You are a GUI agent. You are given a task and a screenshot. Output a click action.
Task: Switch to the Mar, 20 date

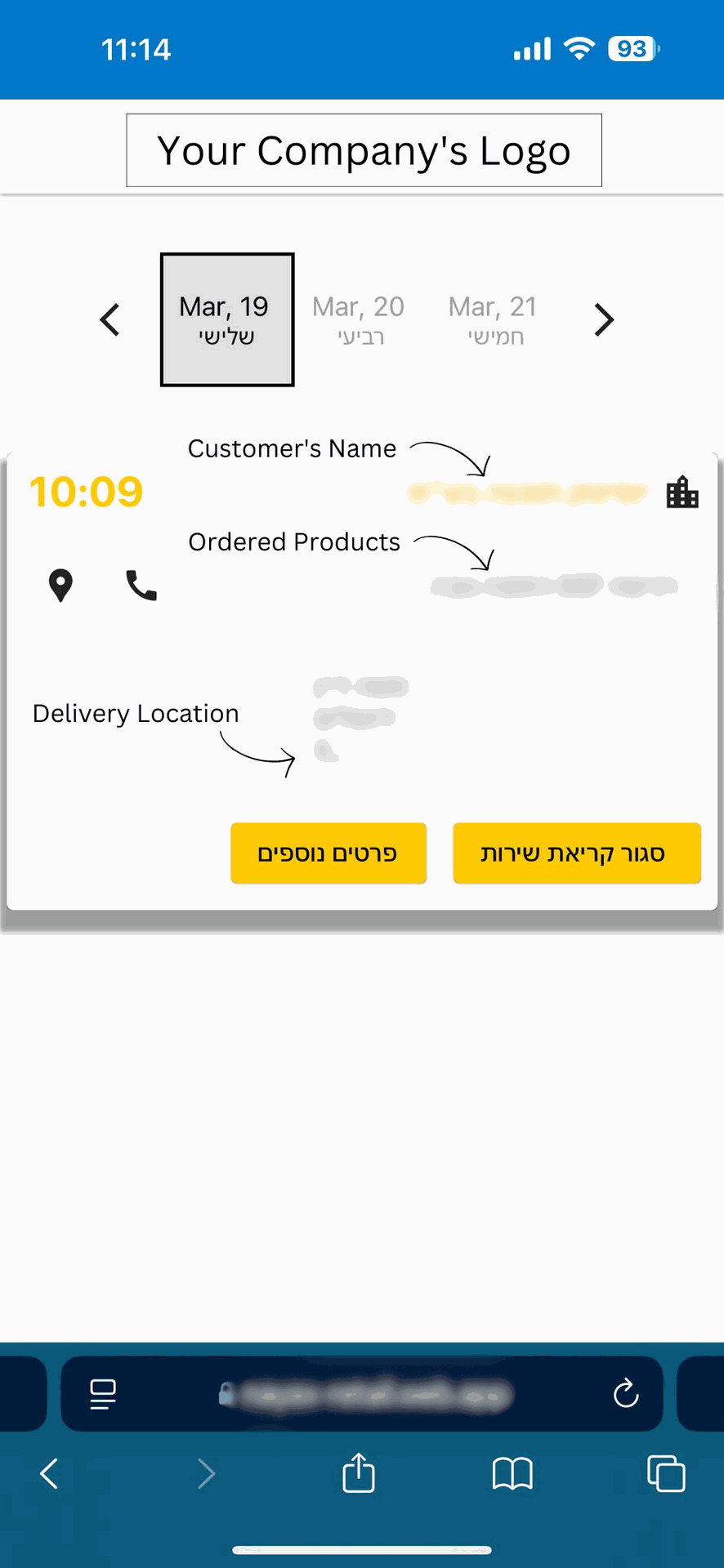click(359, 319)
